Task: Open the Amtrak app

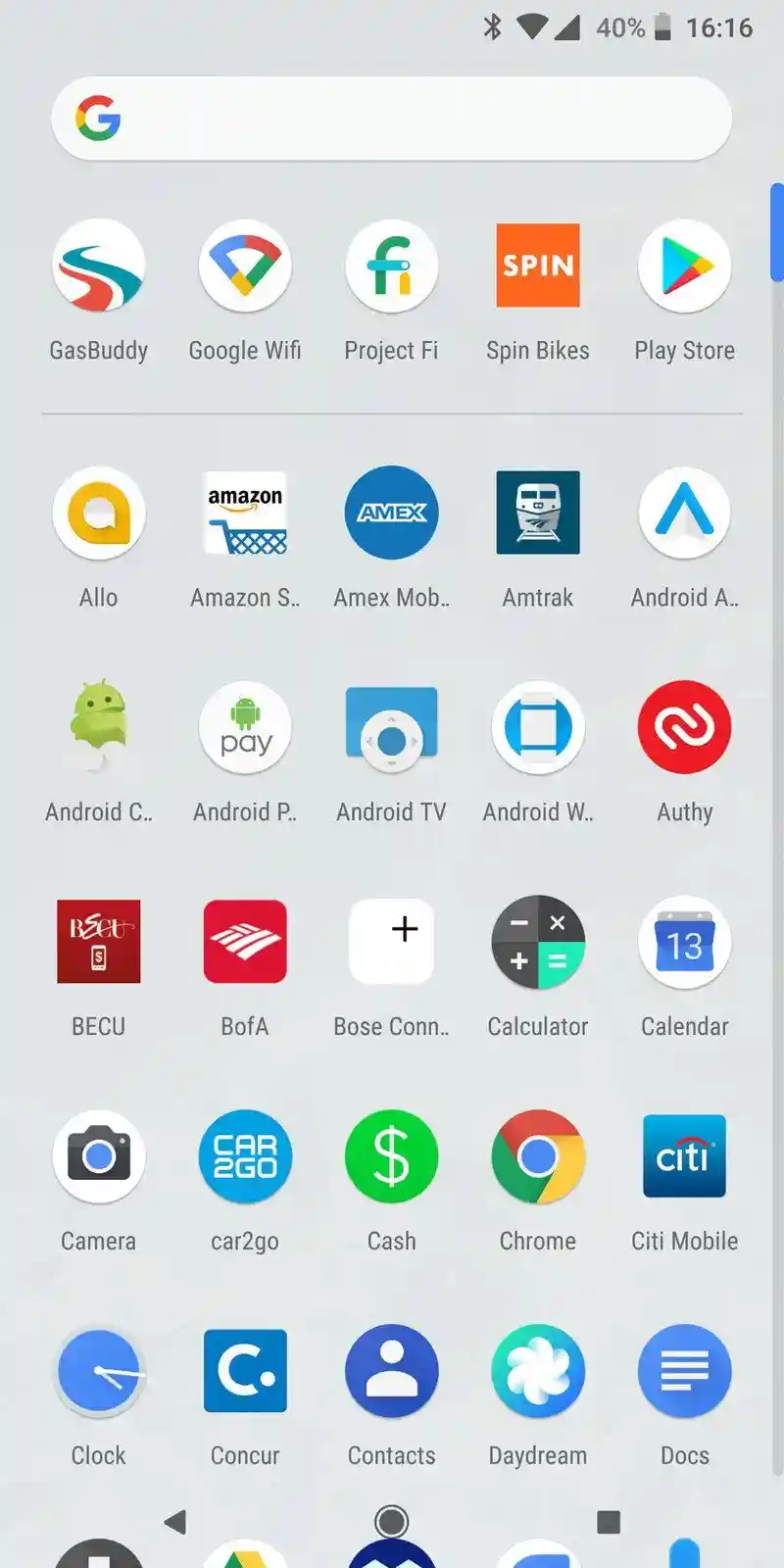Action: tap(538, 513)
